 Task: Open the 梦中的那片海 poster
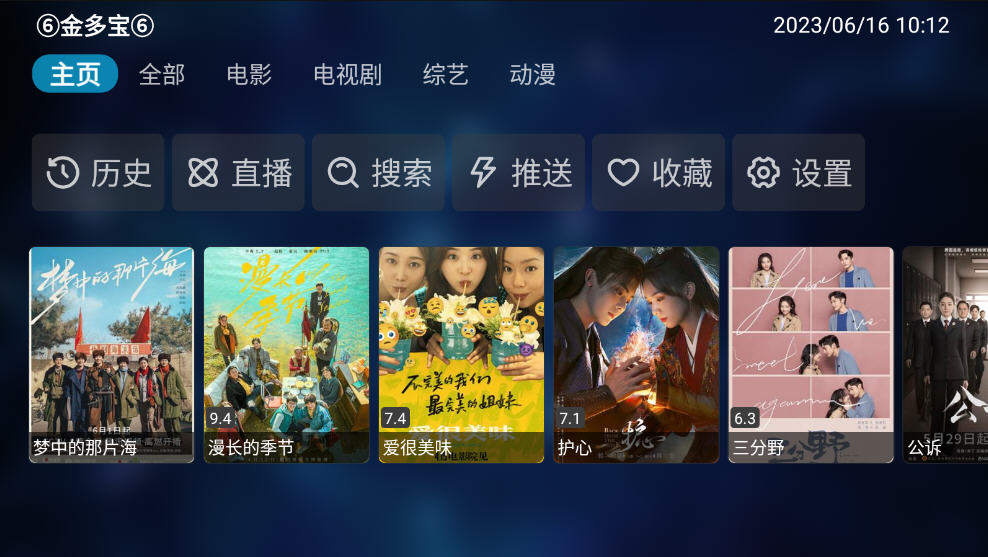coord(111,354)
